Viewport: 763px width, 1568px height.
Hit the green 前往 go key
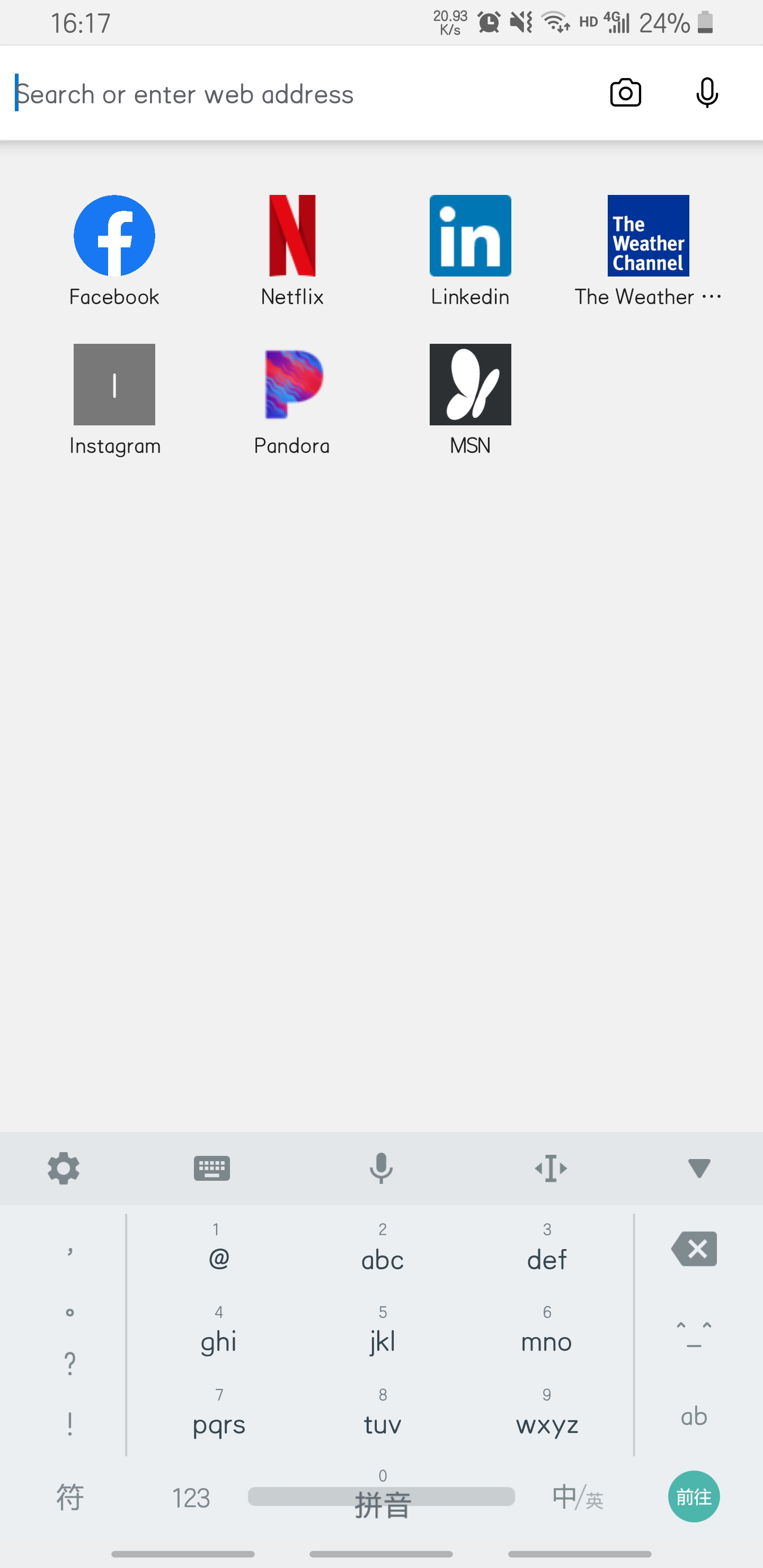coord(694,1497)
